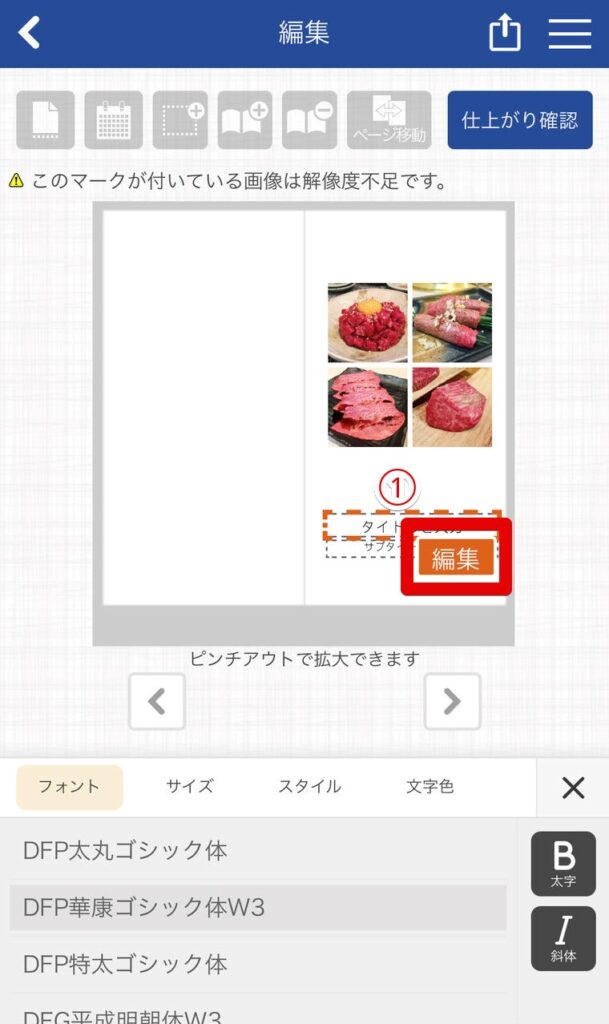Screen dimensions: 609x1024
Task: Switch to the スタイル tab
Action: coord(309,787)
